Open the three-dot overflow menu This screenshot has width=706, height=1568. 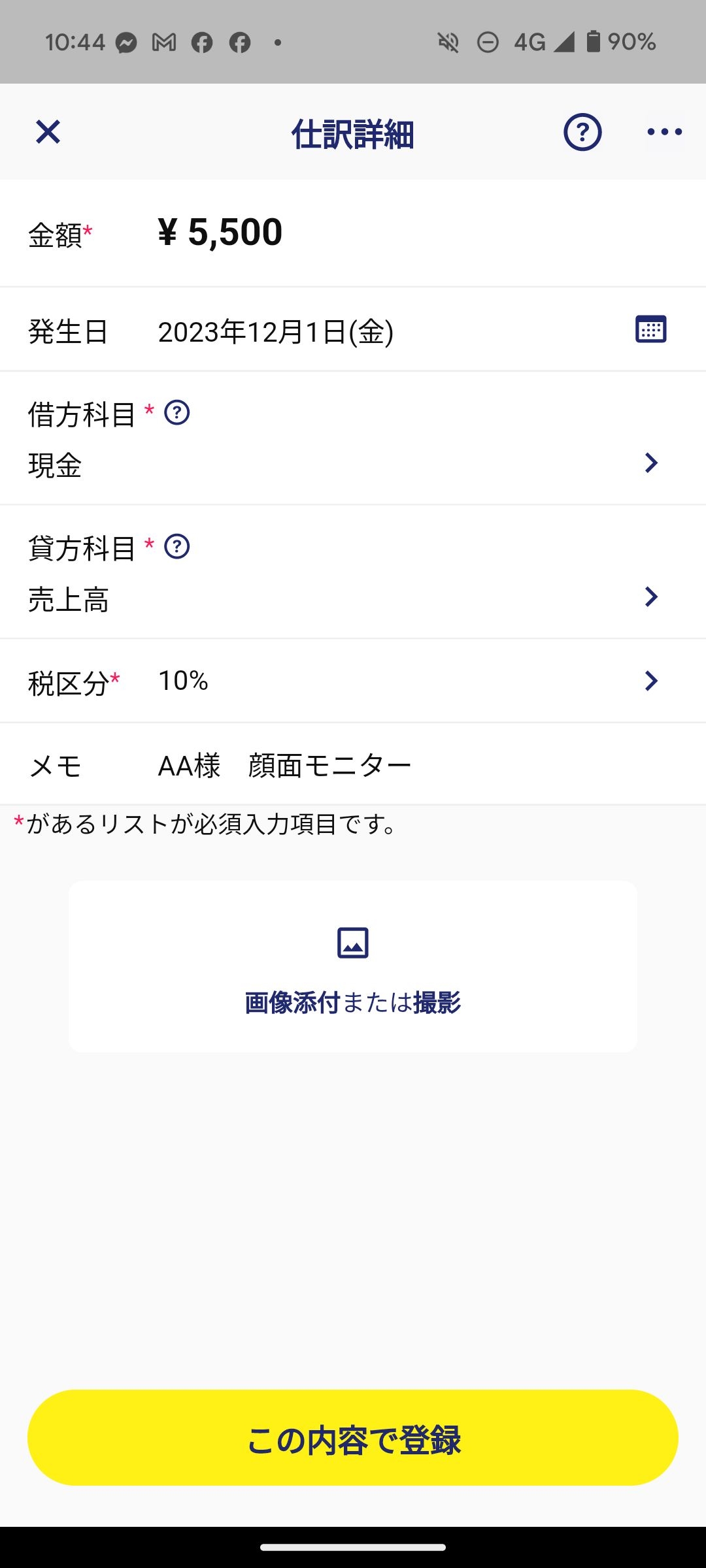665,132
